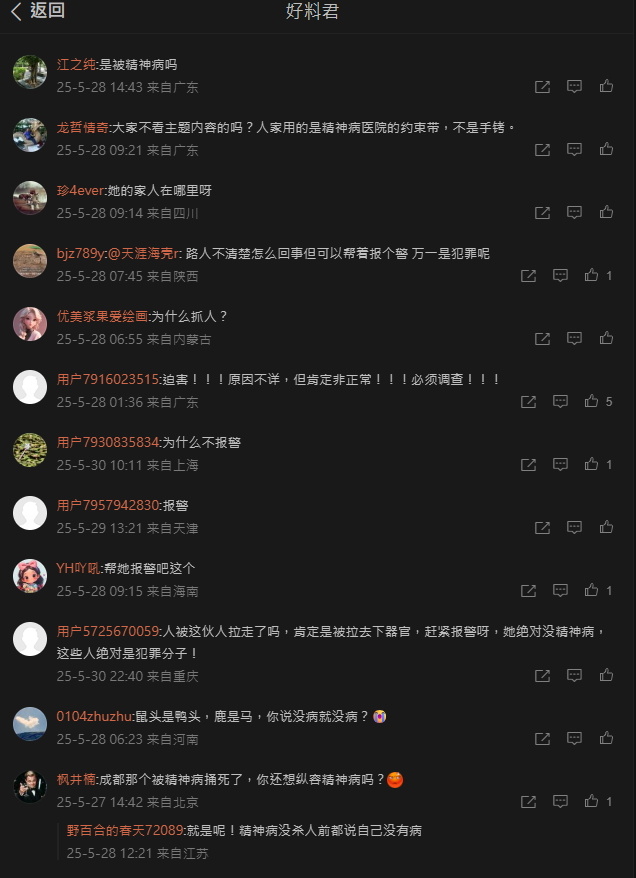Reply to 枫井楠's comment
Image resolution: width=636 pixels, height=878 pixels.
(560, 802)
